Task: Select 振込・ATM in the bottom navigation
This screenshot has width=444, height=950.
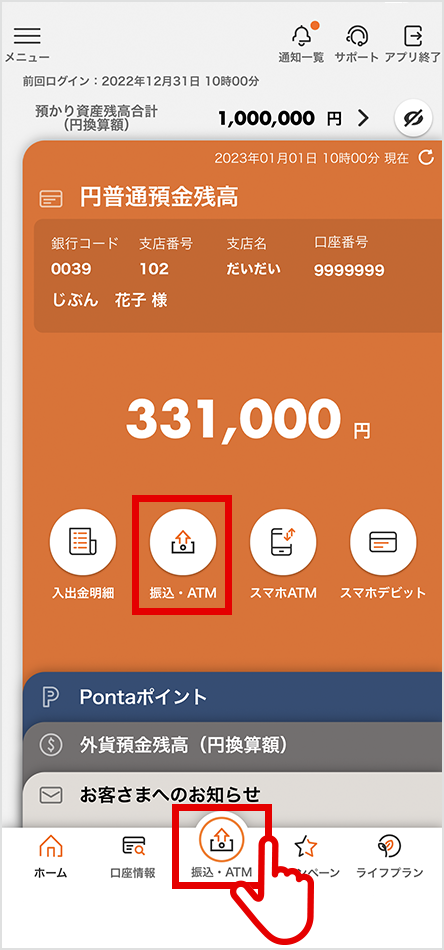Action: 221,848
